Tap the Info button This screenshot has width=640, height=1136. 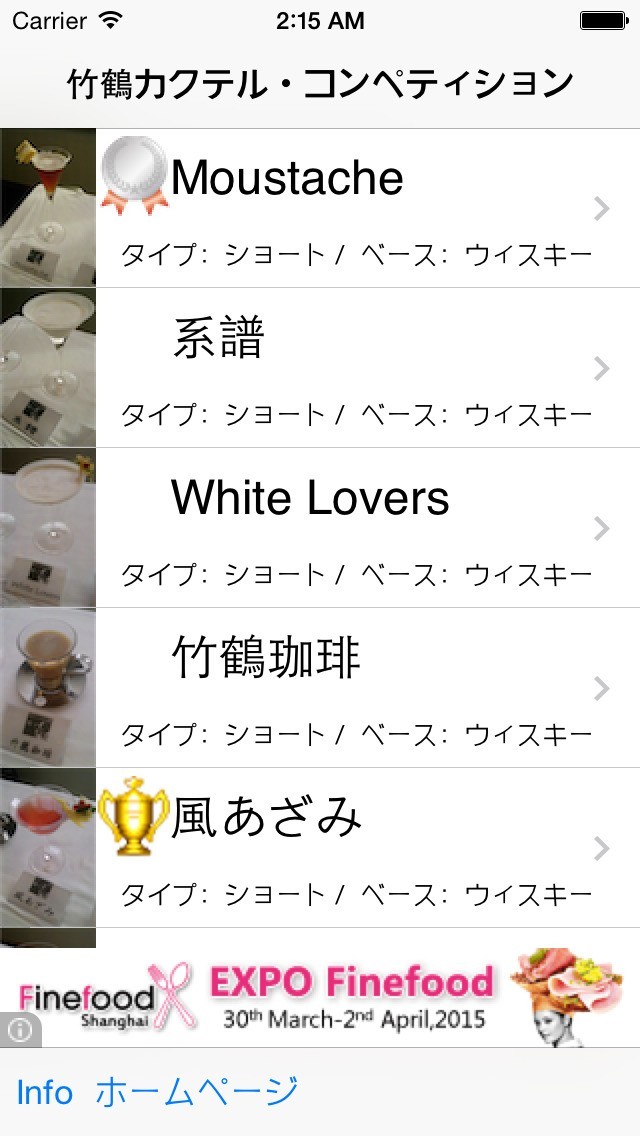click(x=44, y=1092)
